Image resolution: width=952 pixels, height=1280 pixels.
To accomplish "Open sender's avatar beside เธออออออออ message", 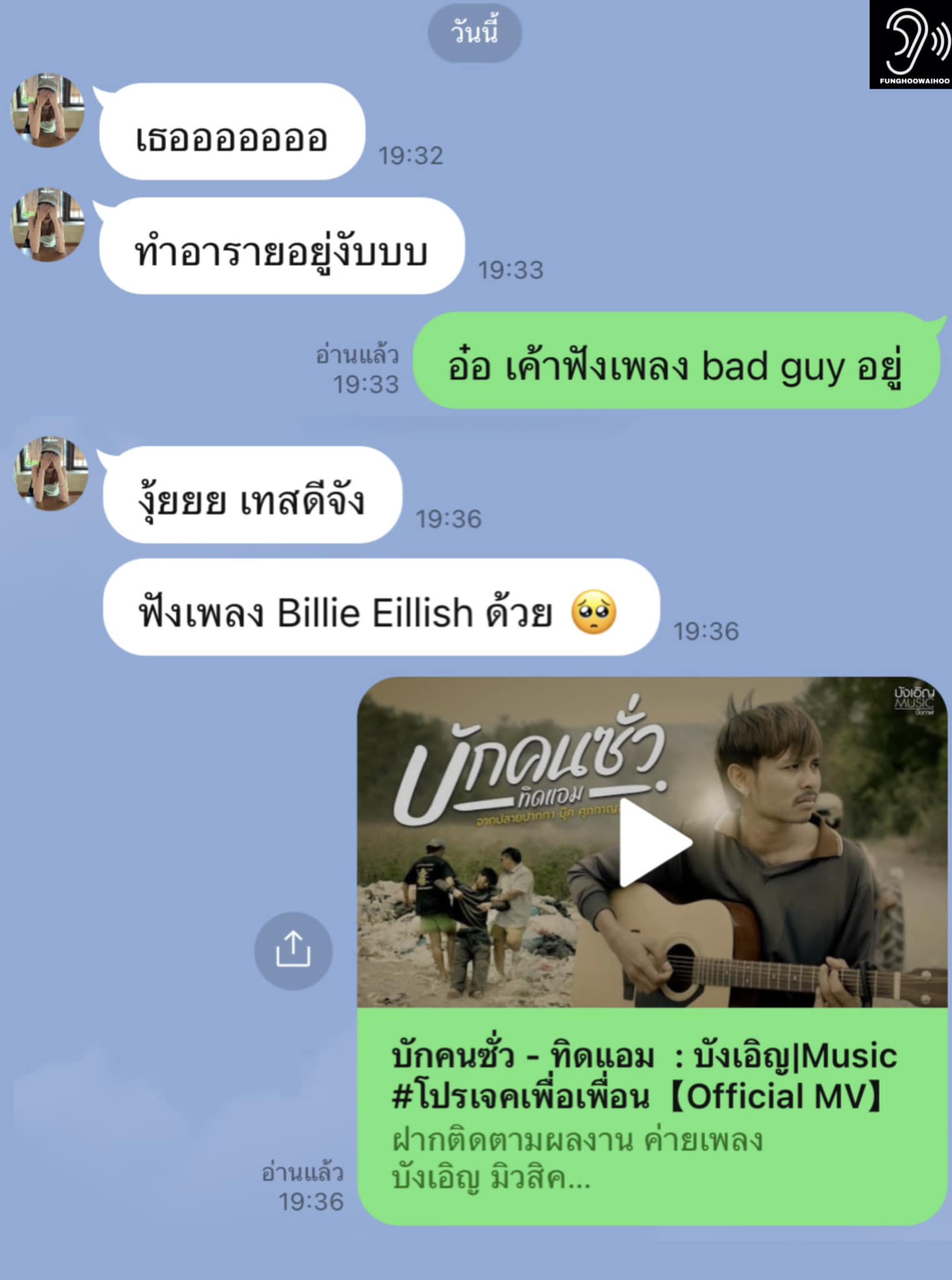I will click(48, 111).
